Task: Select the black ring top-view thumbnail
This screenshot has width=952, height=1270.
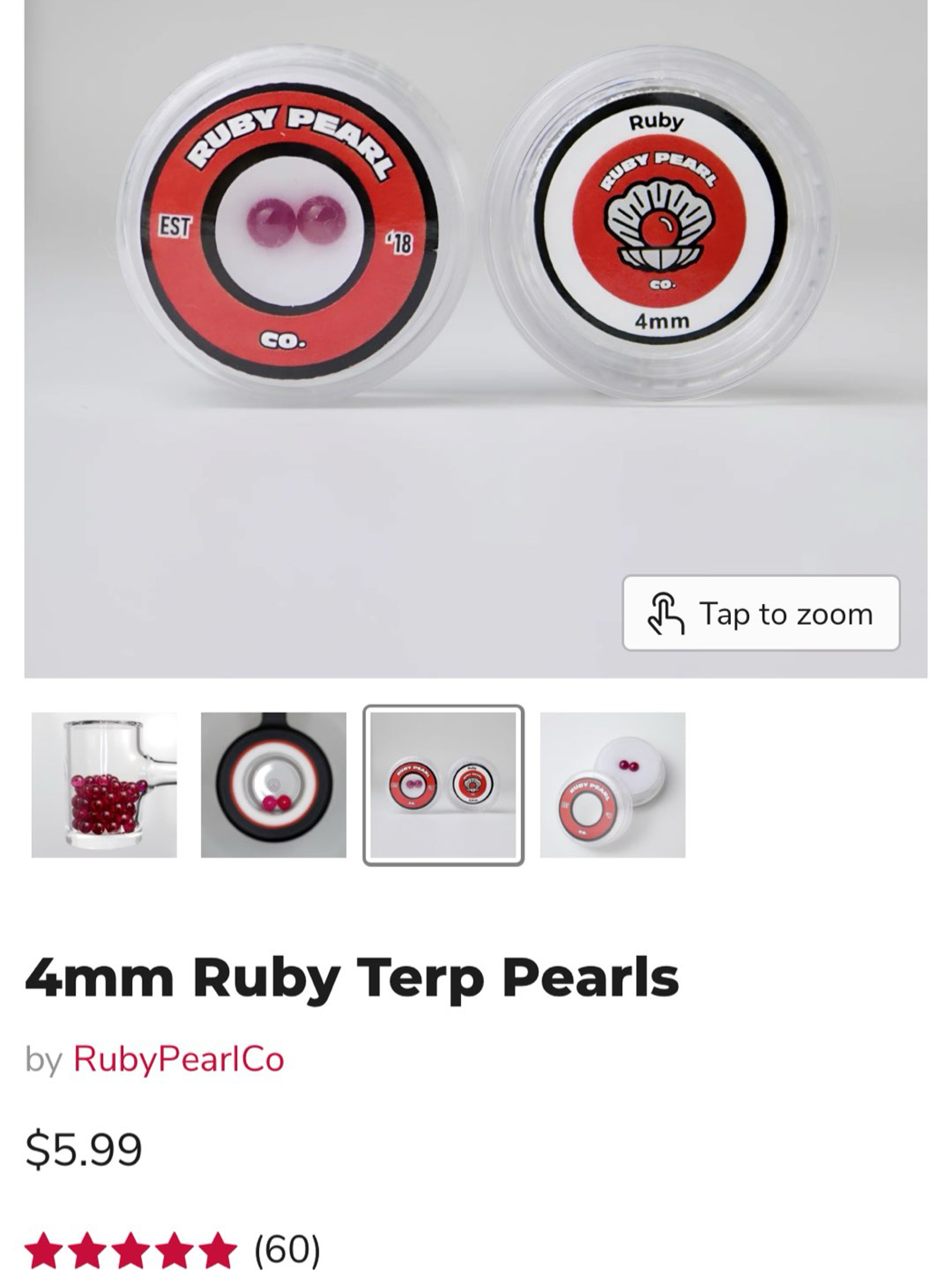Action: pos(273,785)
